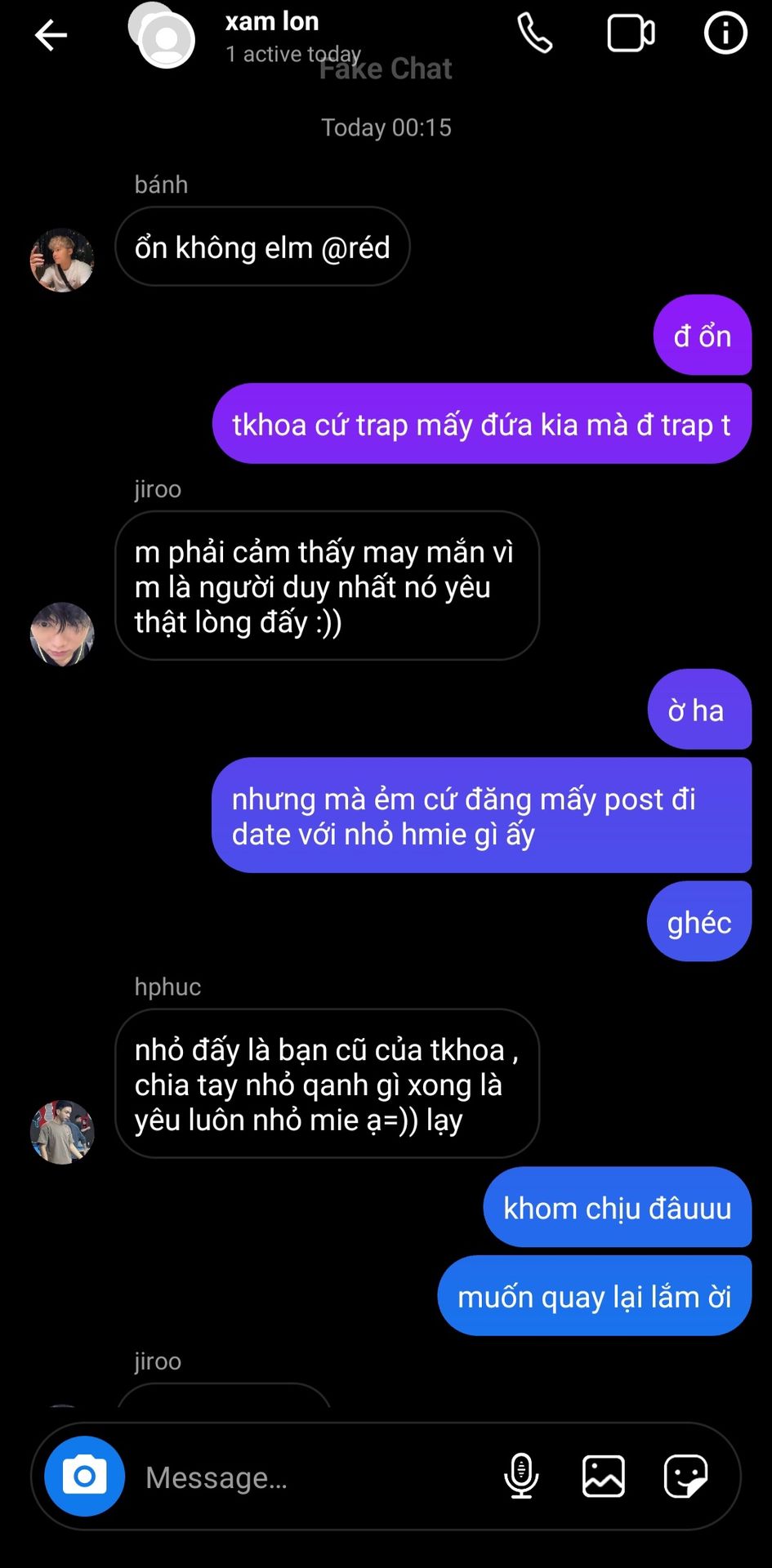Start a video call
Image resolution: width=772 pixels, height=1568 pixels.
click(x=631, y=33)
